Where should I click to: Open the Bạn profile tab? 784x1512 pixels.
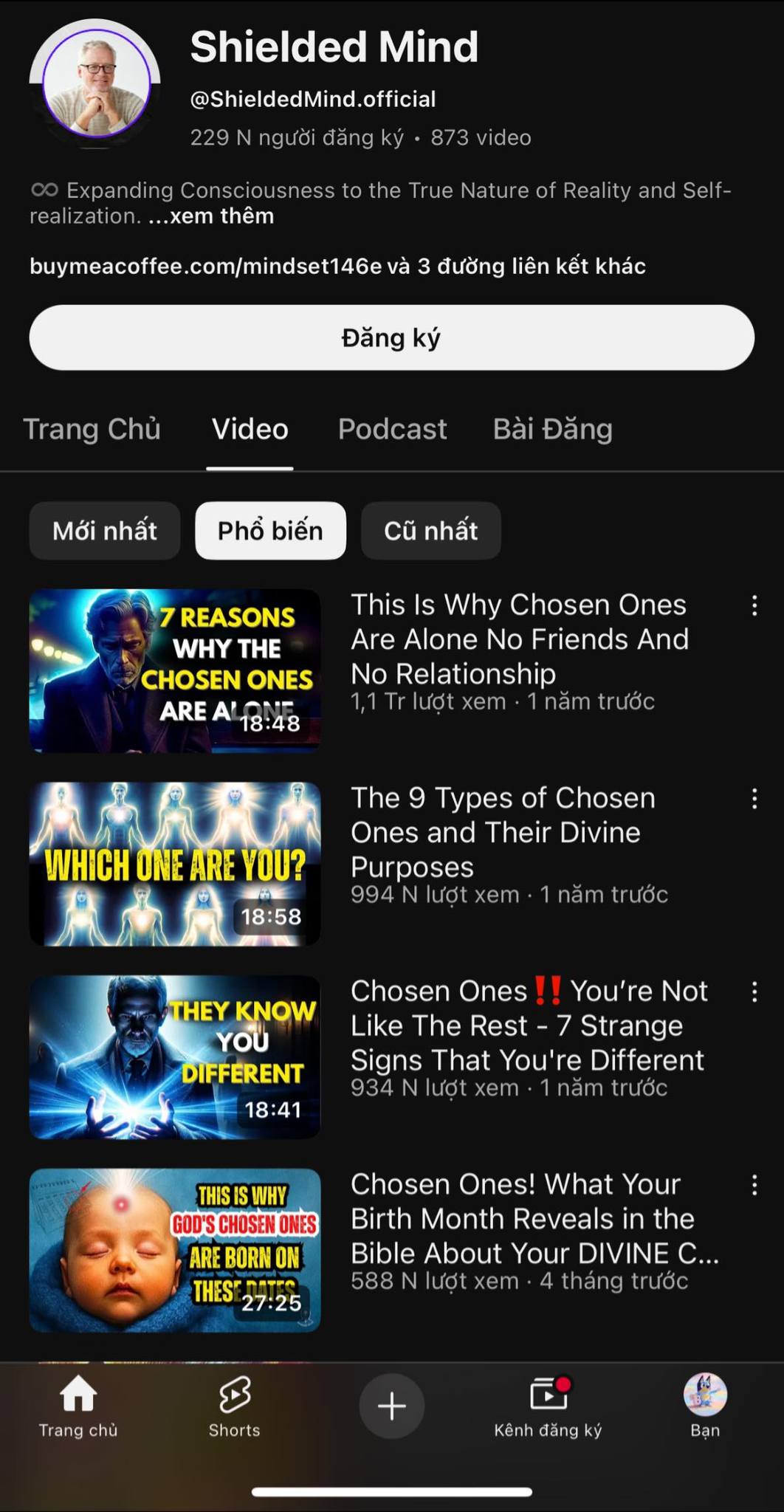point(705,1406)
